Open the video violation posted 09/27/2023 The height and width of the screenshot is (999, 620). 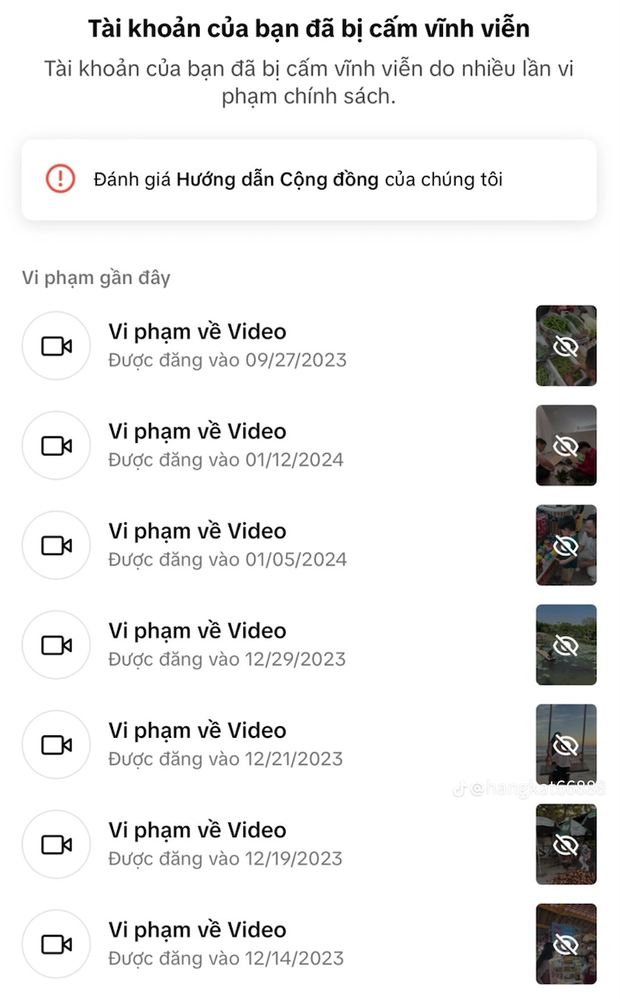click(x=308, y=345)
